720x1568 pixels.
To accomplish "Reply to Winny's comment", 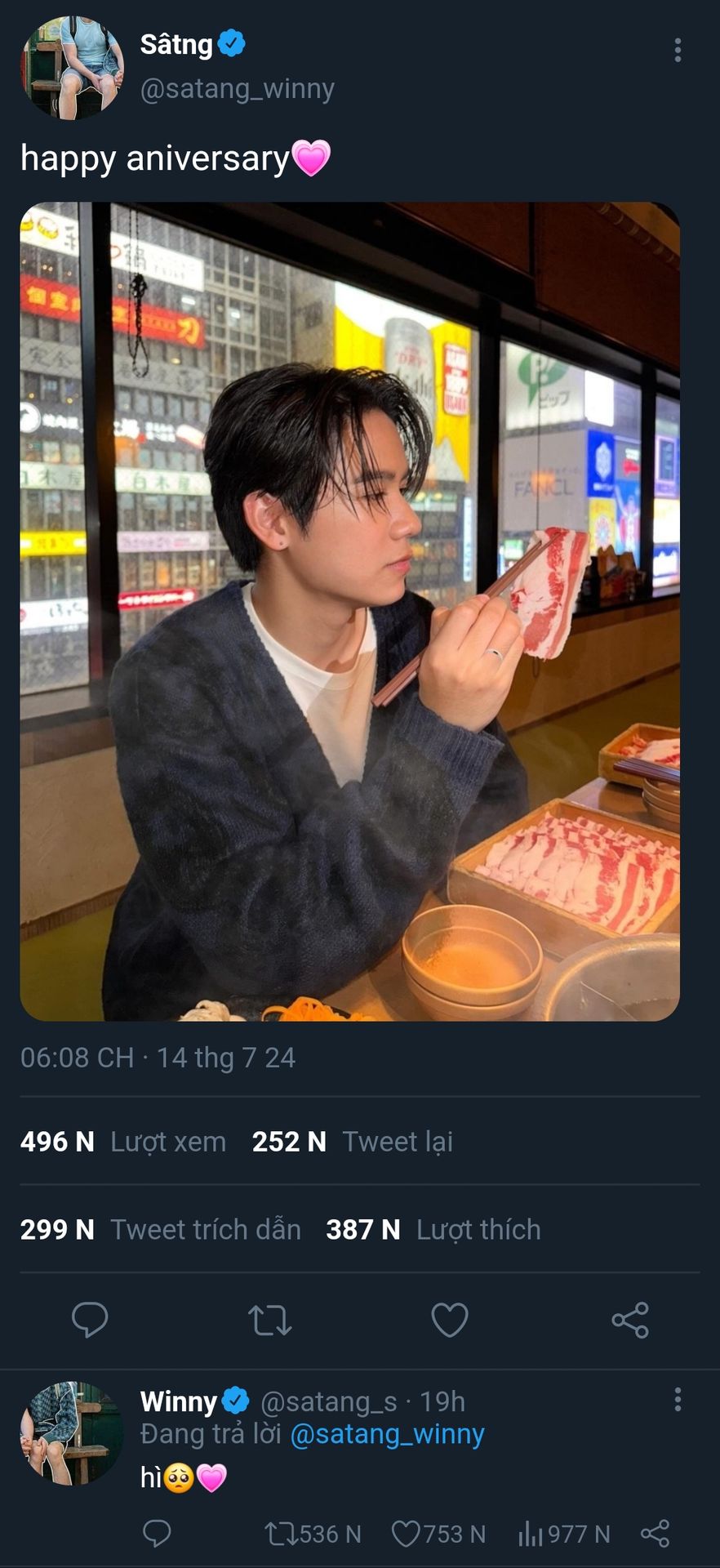I will click(157, 1534).
